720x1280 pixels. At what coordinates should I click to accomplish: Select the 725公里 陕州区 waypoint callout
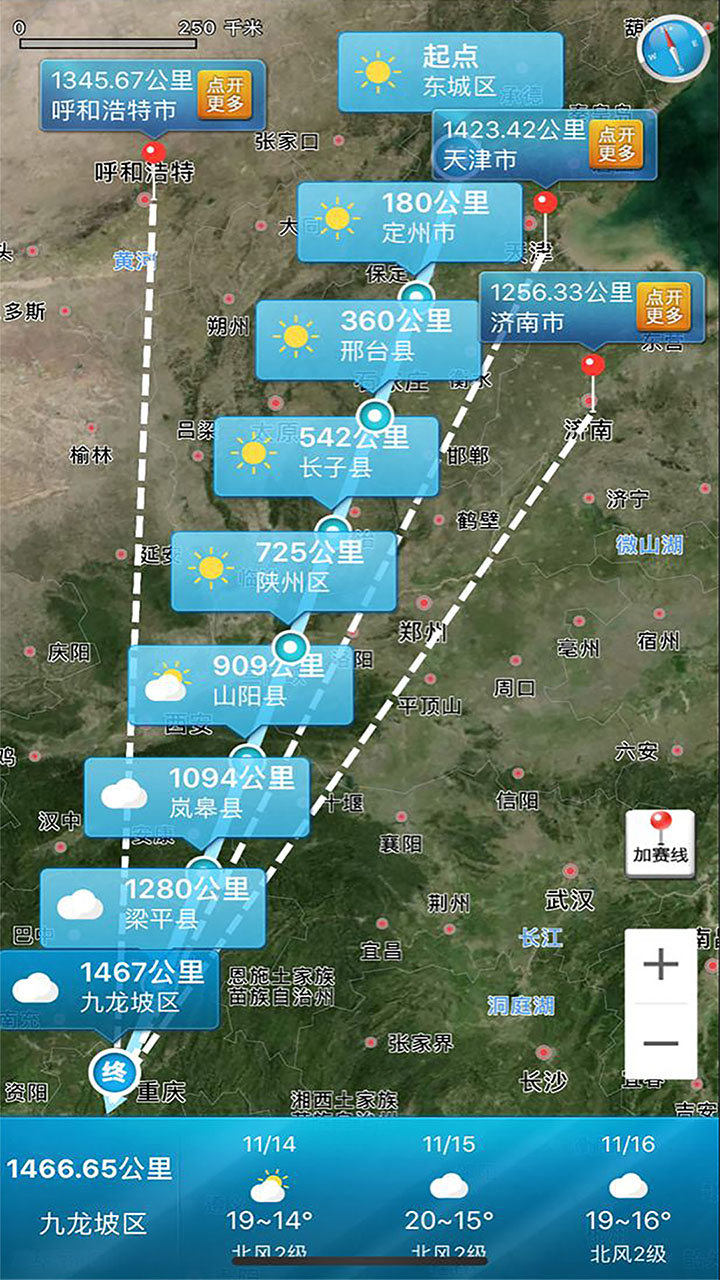pos(282,568)
